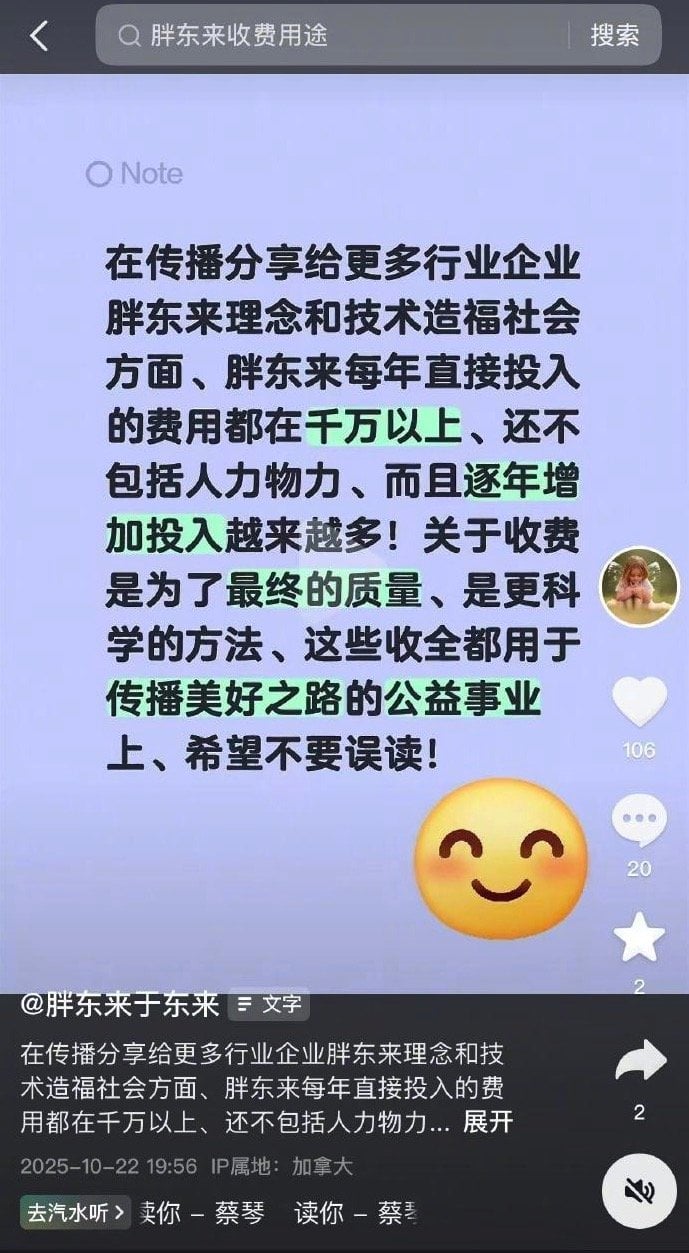
Task: Like this post with the heart icon
Action: point(639,703)
